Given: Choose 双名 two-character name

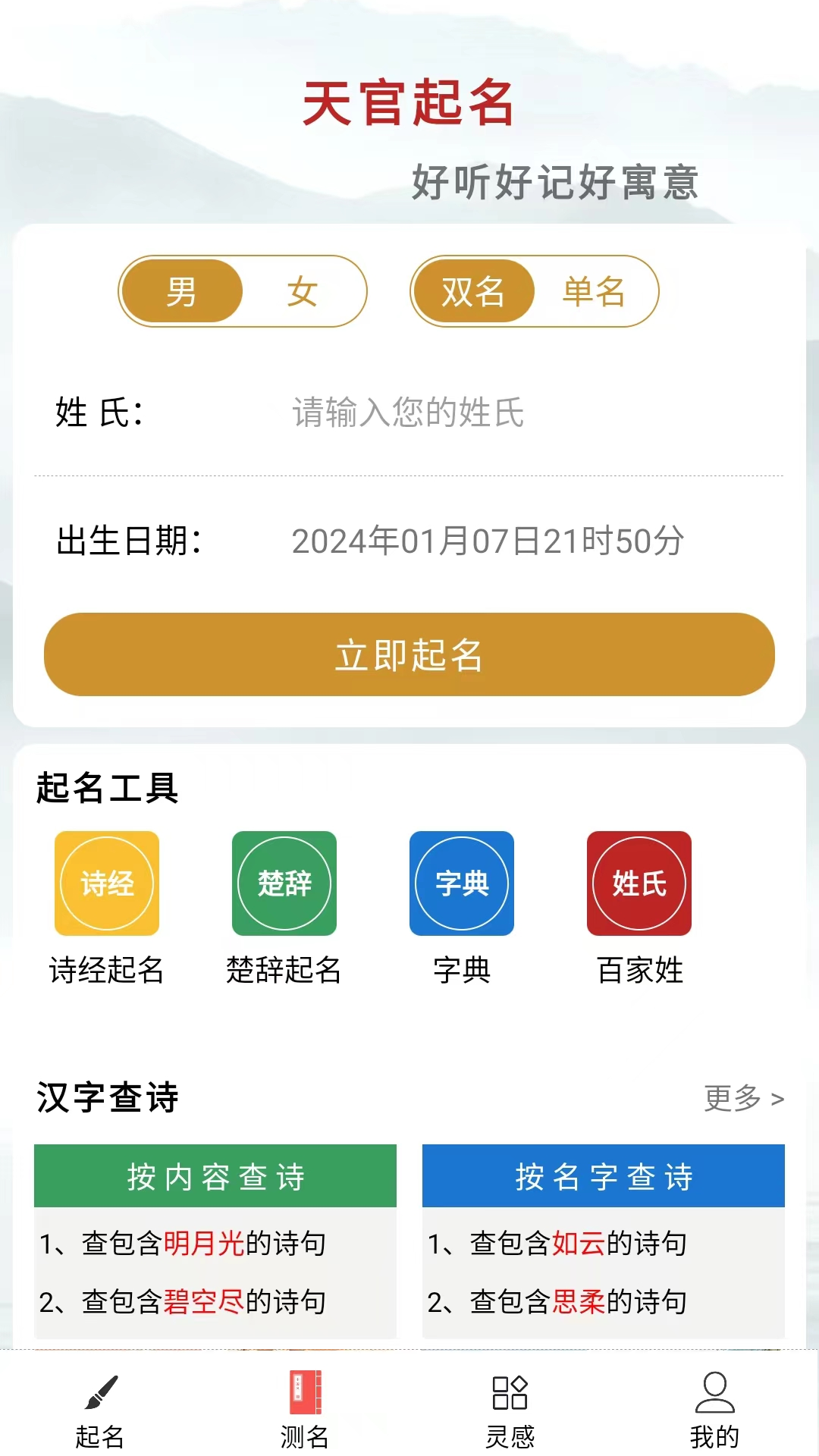Looking at the screenshot, I should (472, 291).
